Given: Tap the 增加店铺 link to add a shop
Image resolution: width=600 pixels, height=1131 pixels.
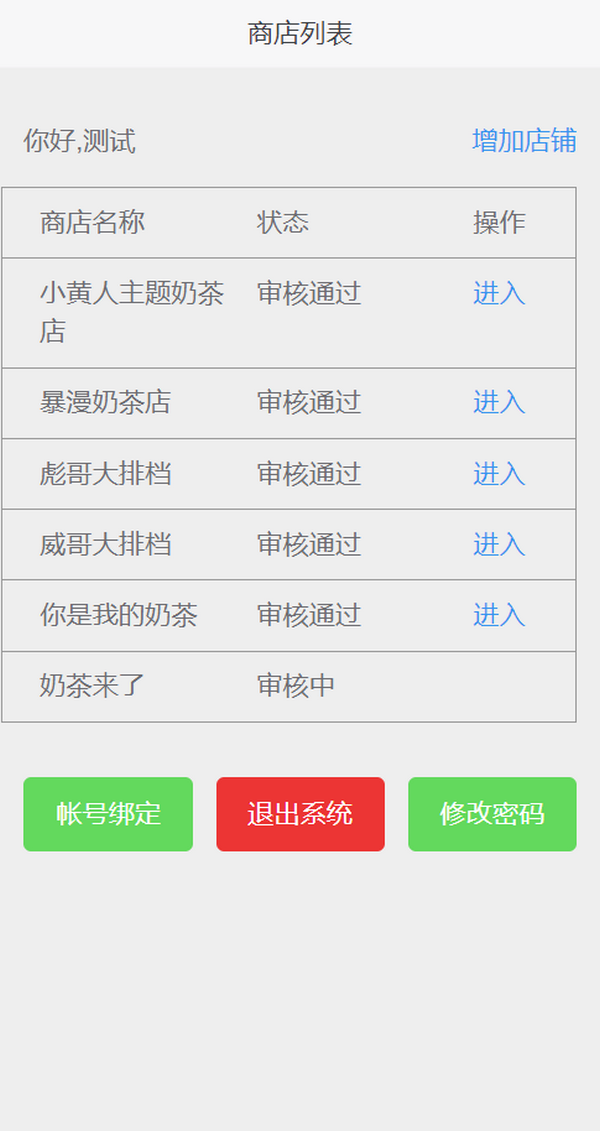Looking at the screenshot, I should [x=524, y=141].
